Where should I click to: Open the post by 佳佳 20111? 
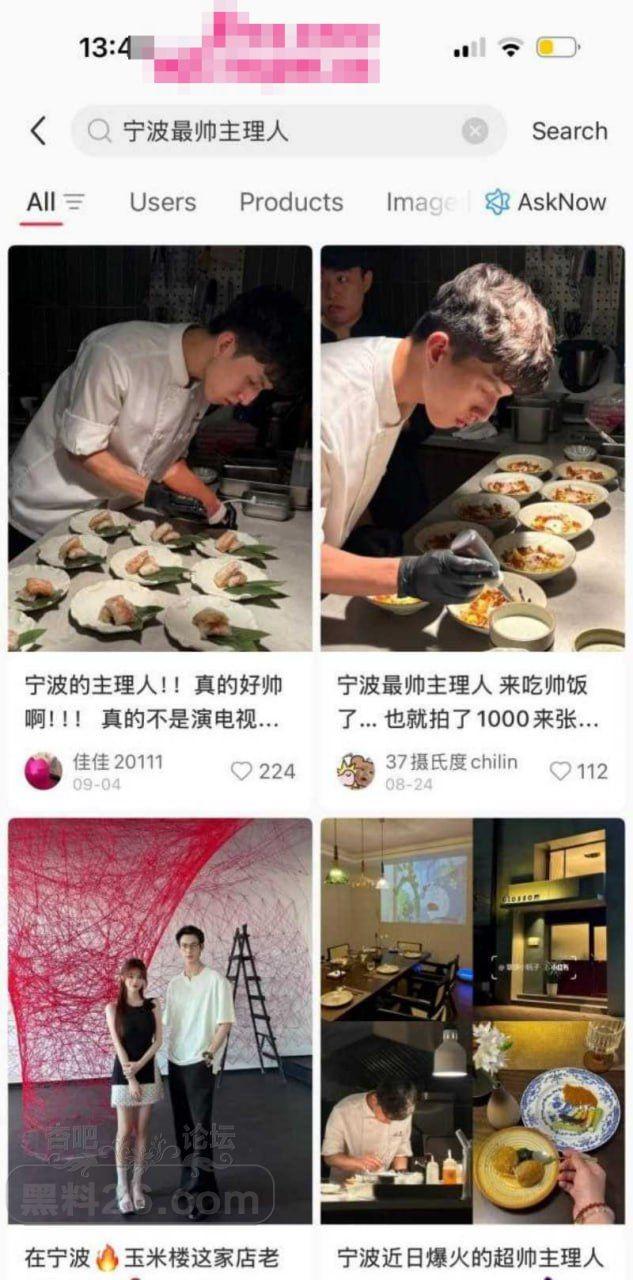click(x=160, y=450)
